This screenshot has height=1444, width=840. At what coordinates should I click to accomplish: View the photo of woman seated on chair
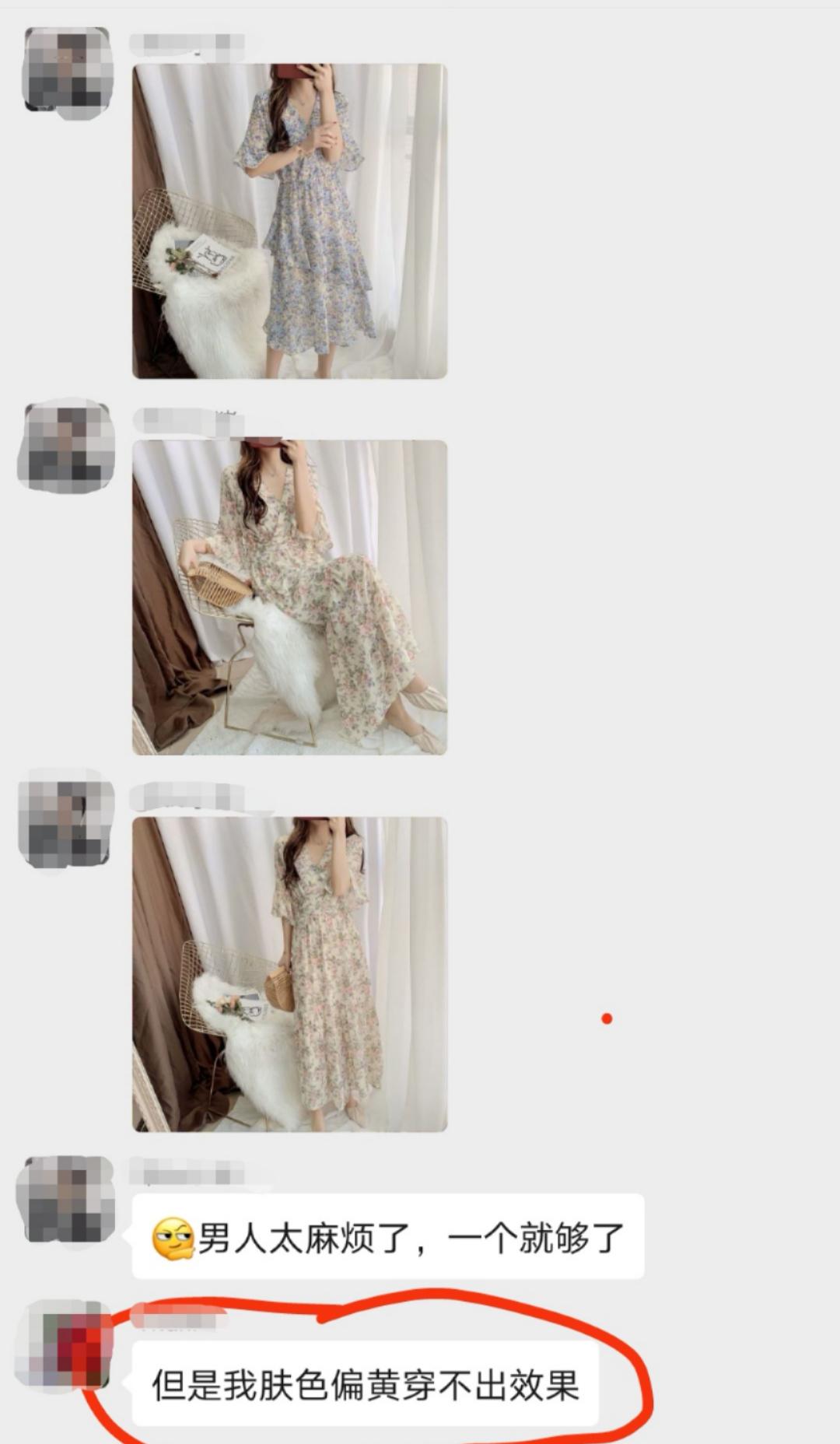(x=289, y=598)
